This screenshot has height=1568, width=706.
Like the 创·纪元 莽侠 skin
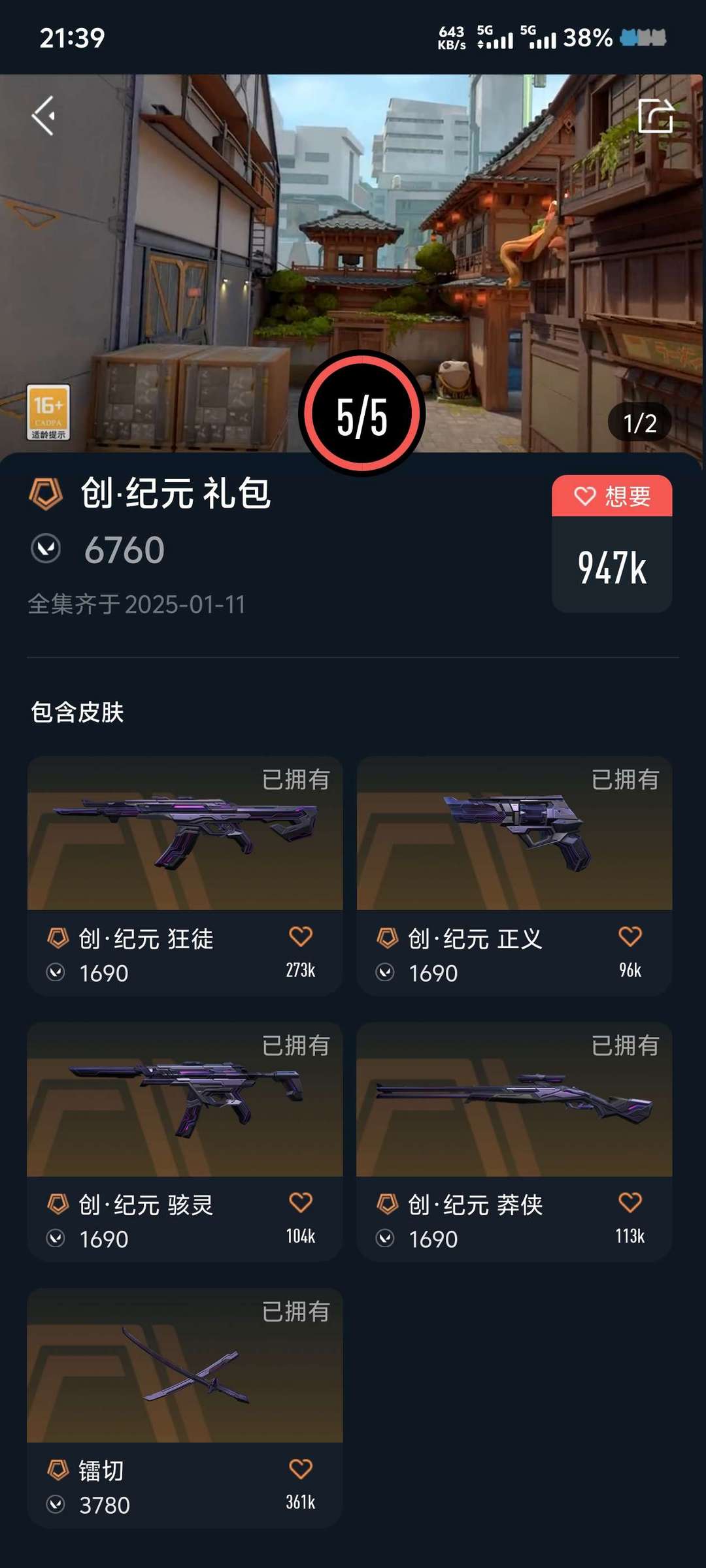(x=630, y=1202)
